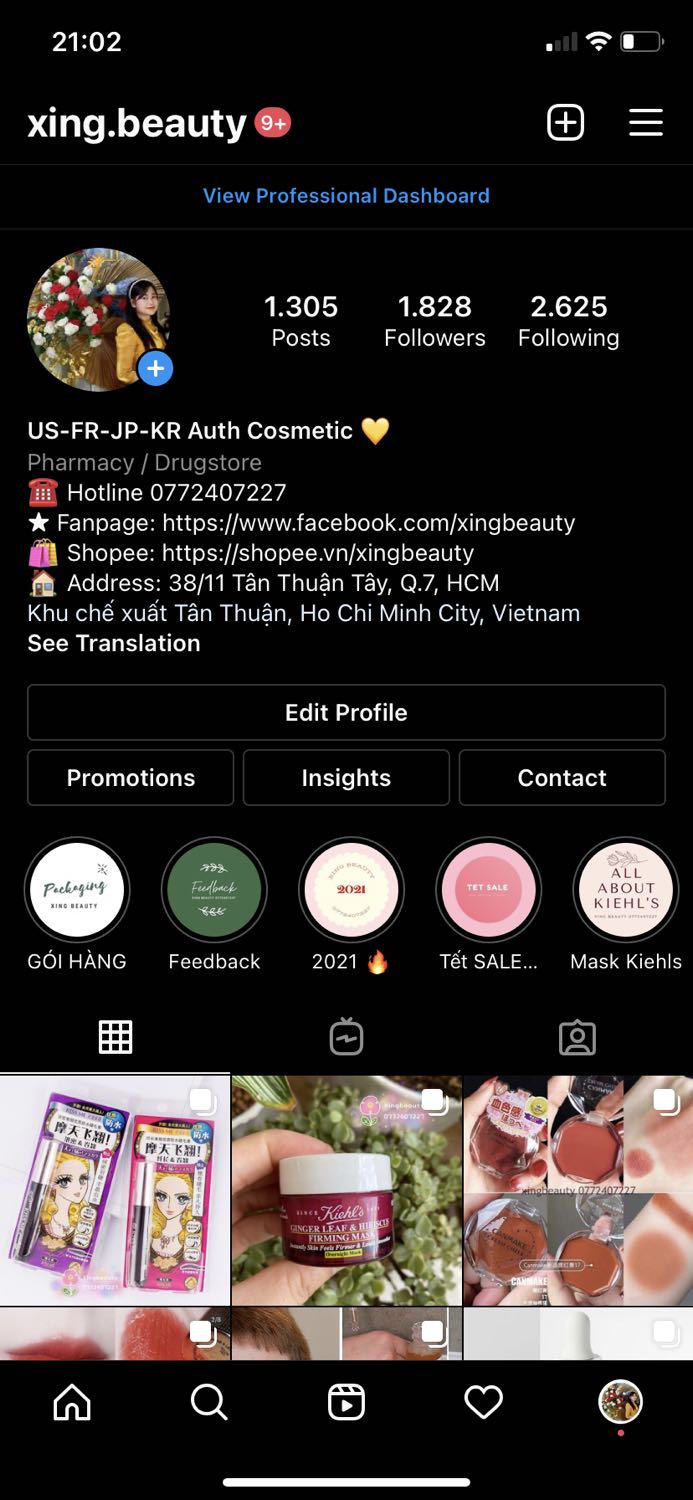Open the GÓI HÀNG story highlight
This screenshot has width=693, height=1500.
click(77, 889)
